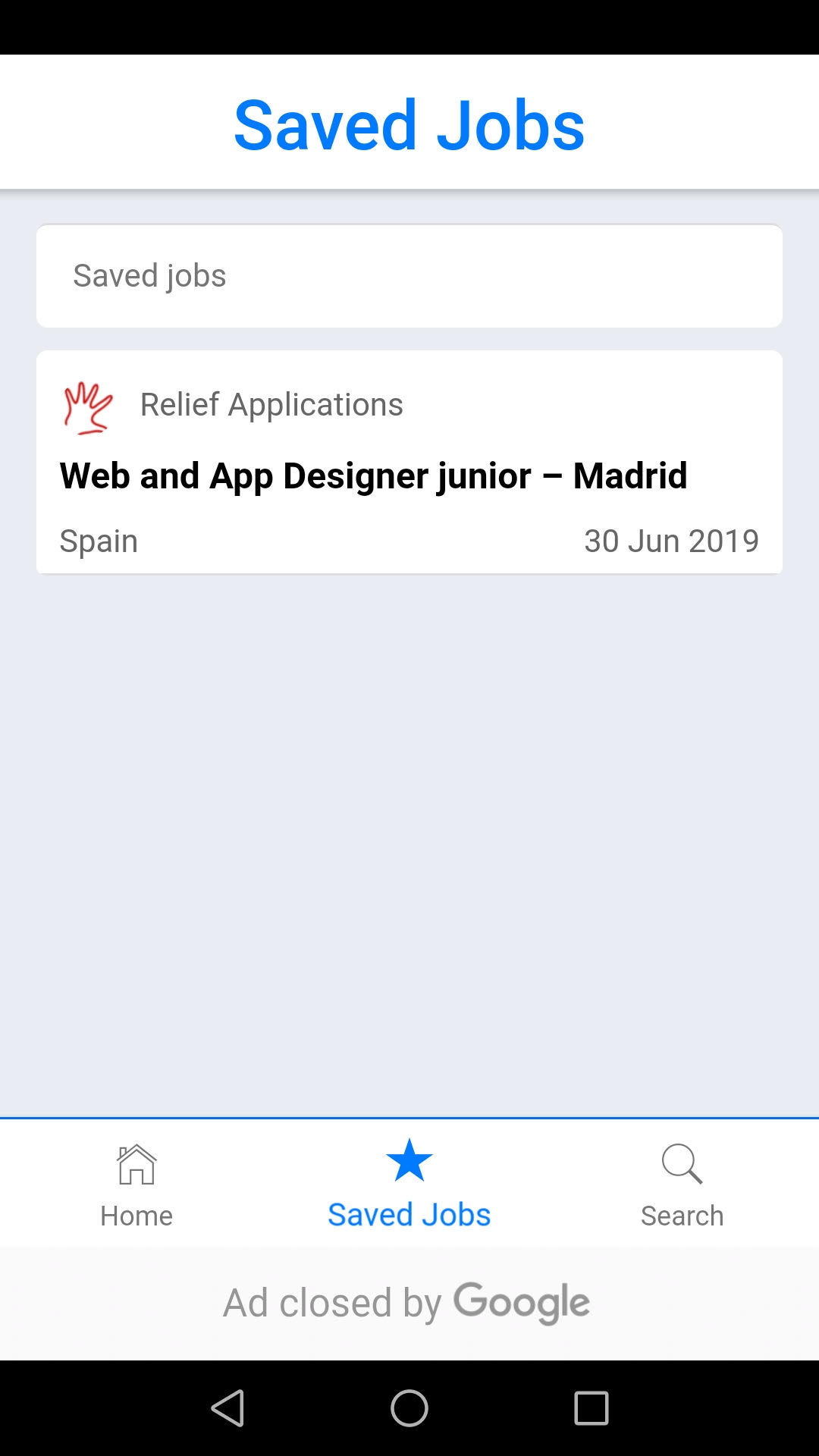Open the Web and App Designer junior job
The height and width of the screenshot is (1456, 819).
click(409, 462)
